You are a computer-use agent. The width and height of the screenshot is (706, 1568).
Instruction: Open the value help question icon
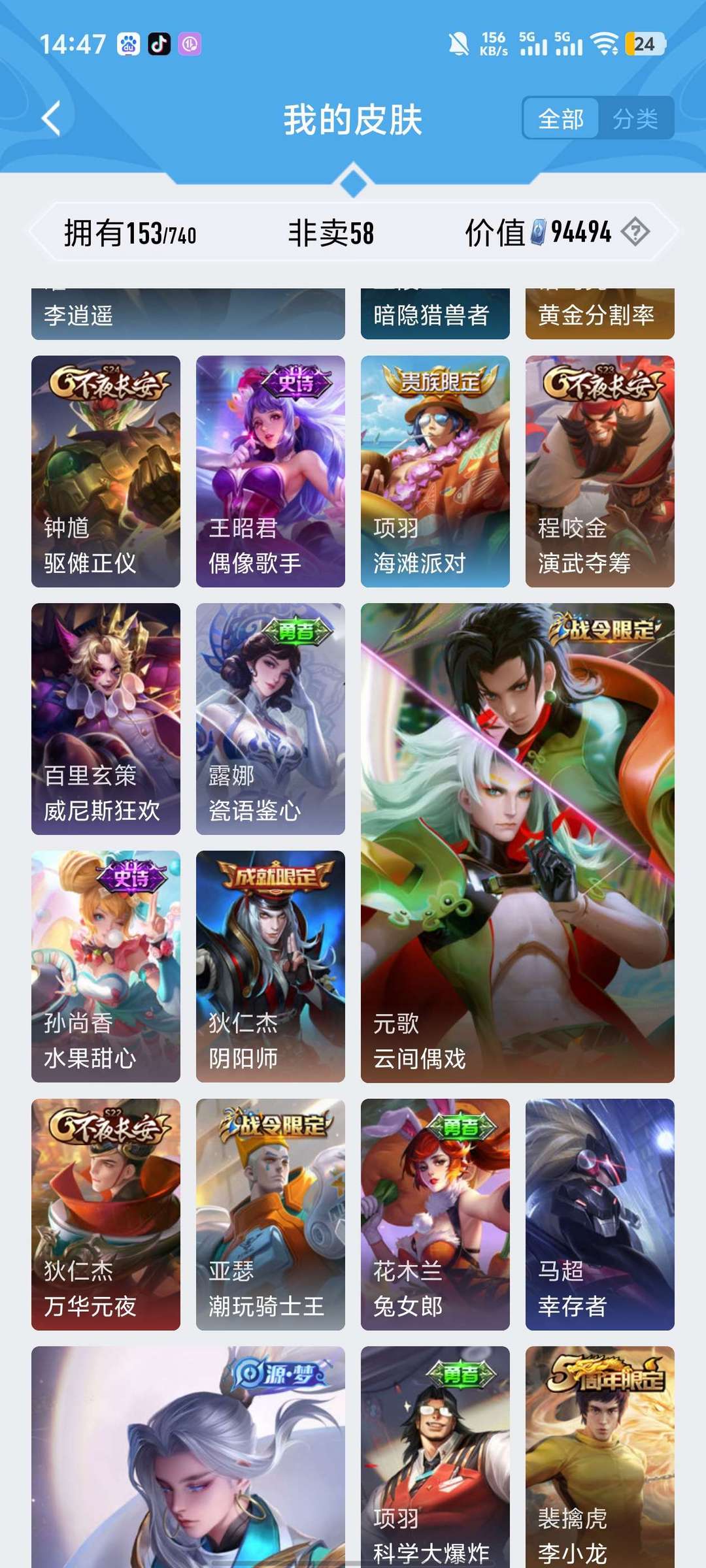[635, 232]
